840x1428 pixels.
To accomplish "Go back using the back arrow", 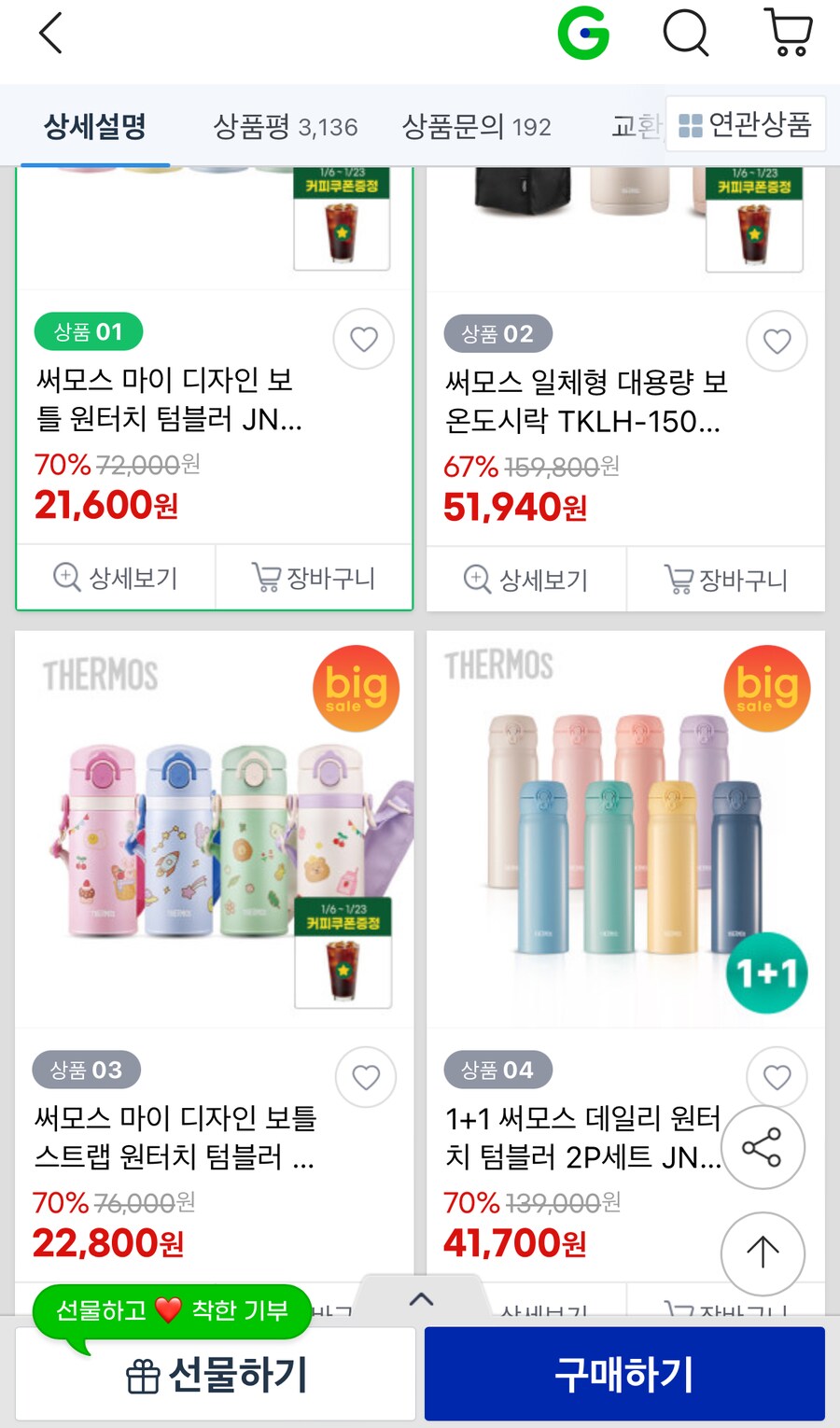I will click(49, 35).
